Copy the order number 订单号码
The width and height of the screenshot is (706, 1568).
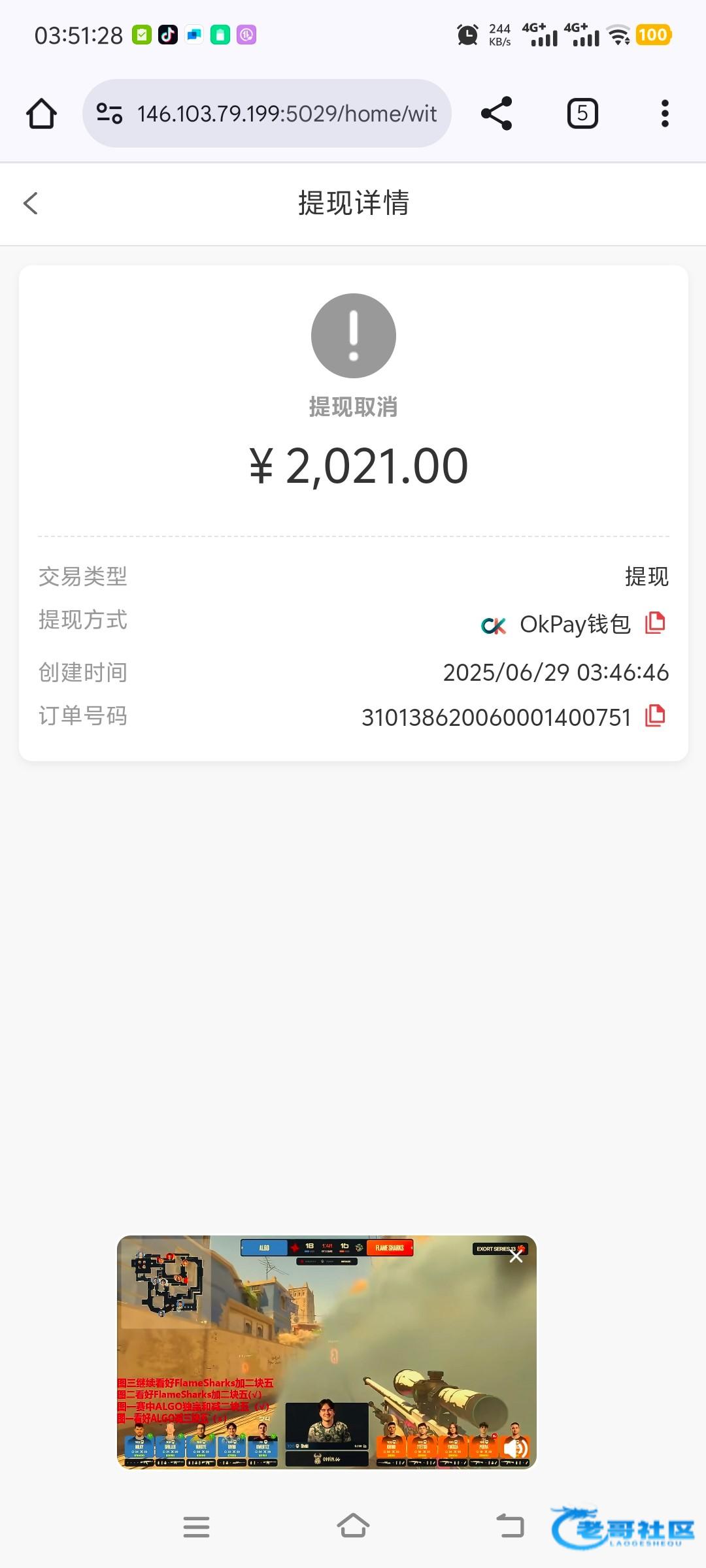click(x=655, y=716)
